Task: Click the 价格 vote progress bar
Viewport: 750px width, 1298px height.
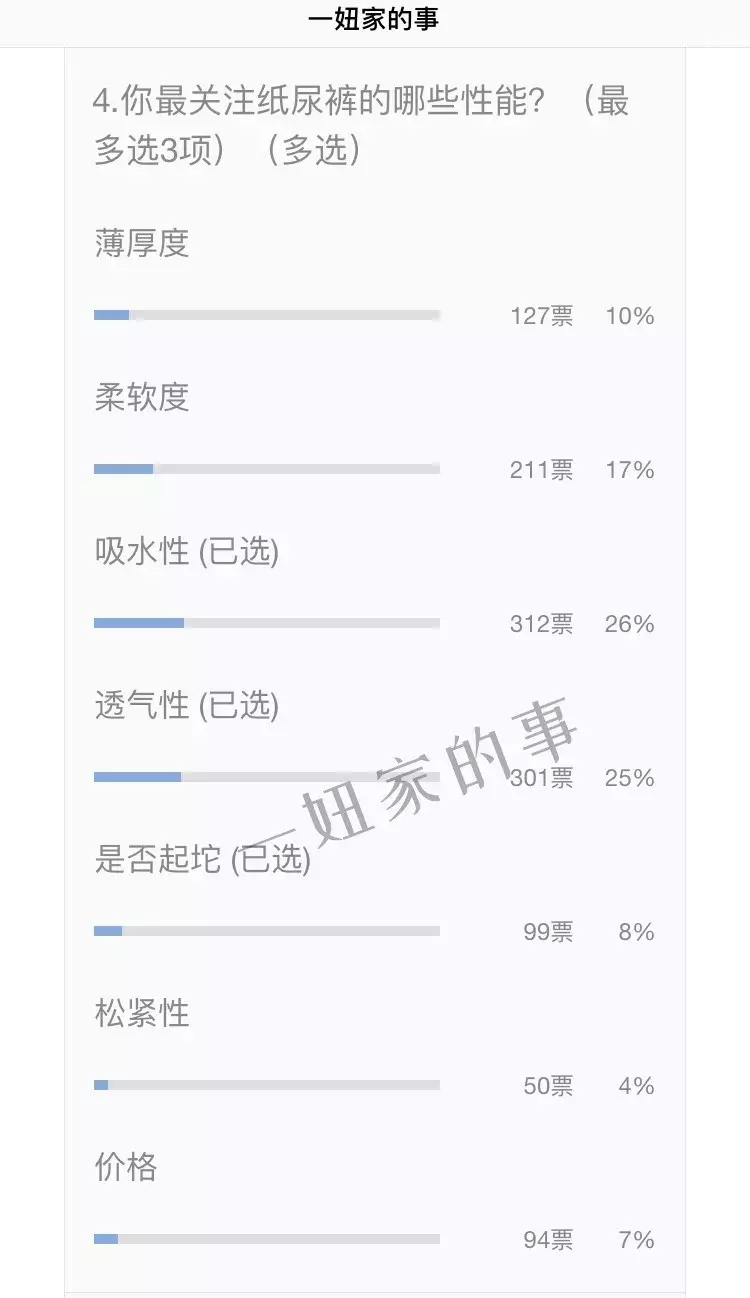Action: [x=267, y=1237]
